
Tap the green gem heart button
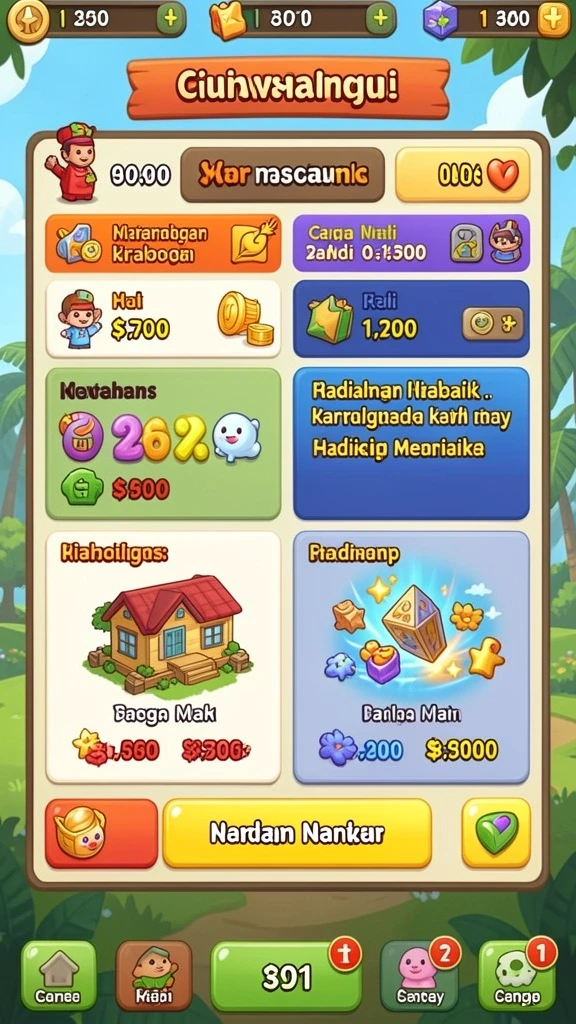[496, 833]
